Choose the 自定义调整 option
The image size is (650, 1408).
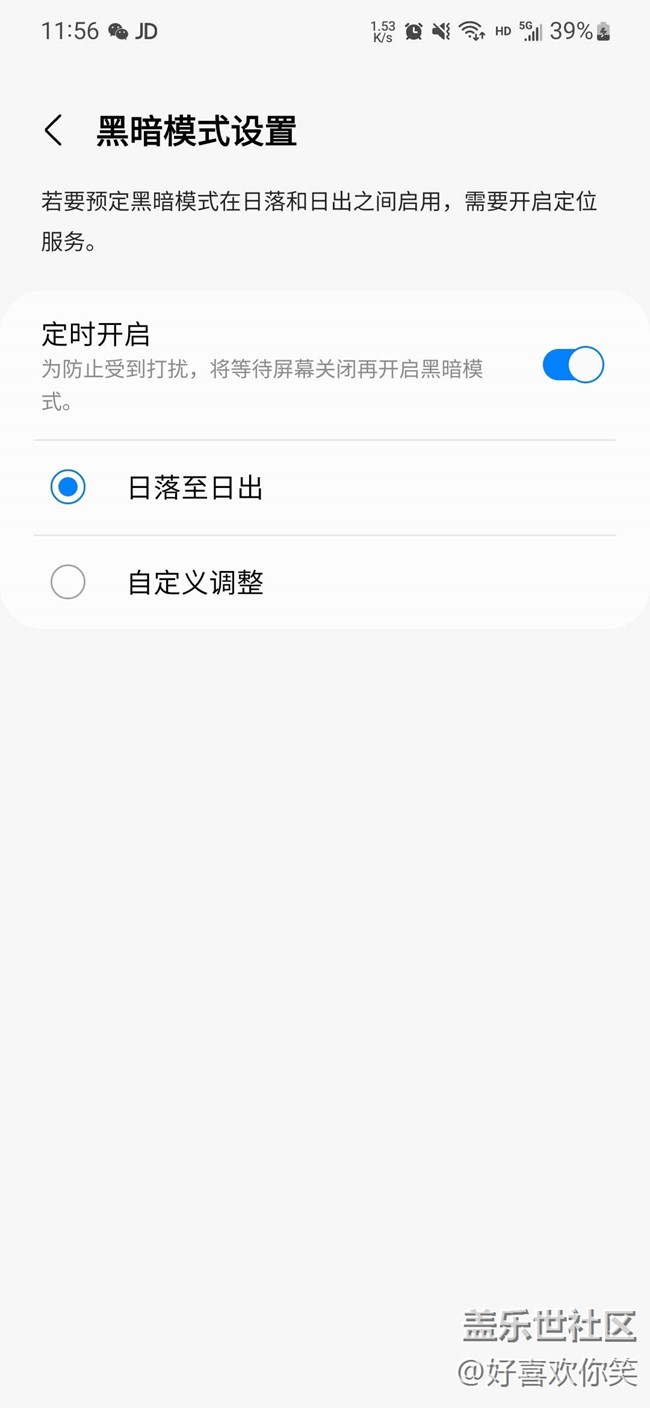tap(68, 582)
